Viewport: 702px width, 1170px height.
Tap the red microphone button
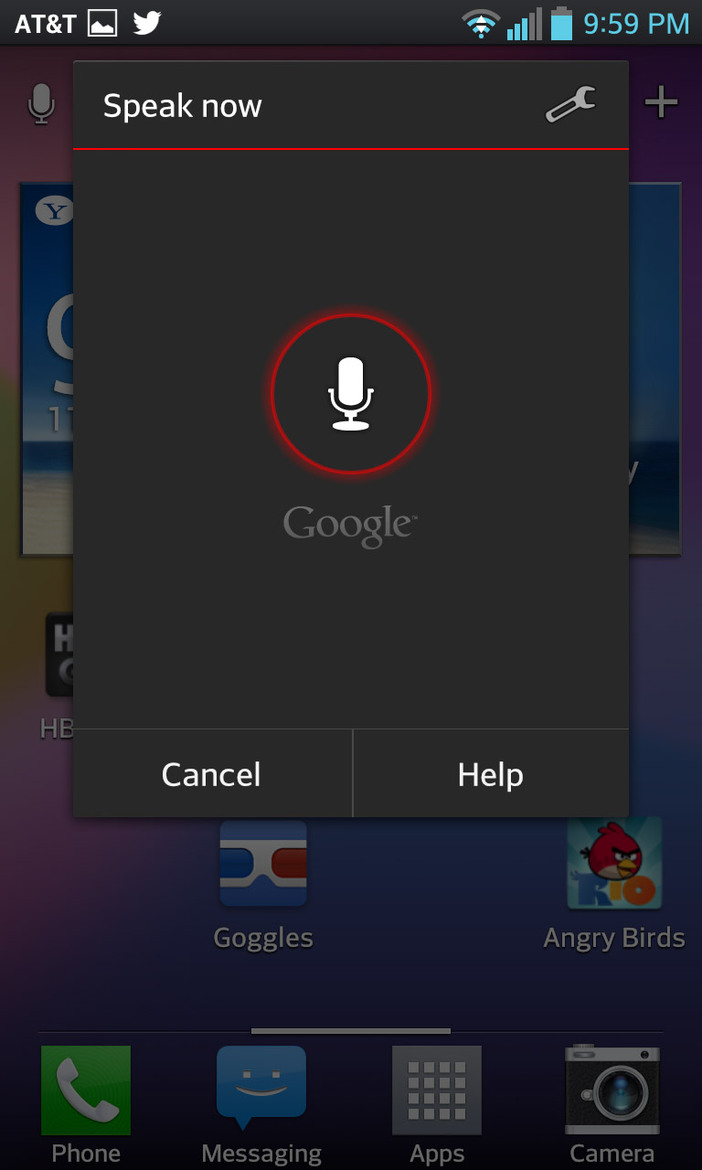[351, 394]
